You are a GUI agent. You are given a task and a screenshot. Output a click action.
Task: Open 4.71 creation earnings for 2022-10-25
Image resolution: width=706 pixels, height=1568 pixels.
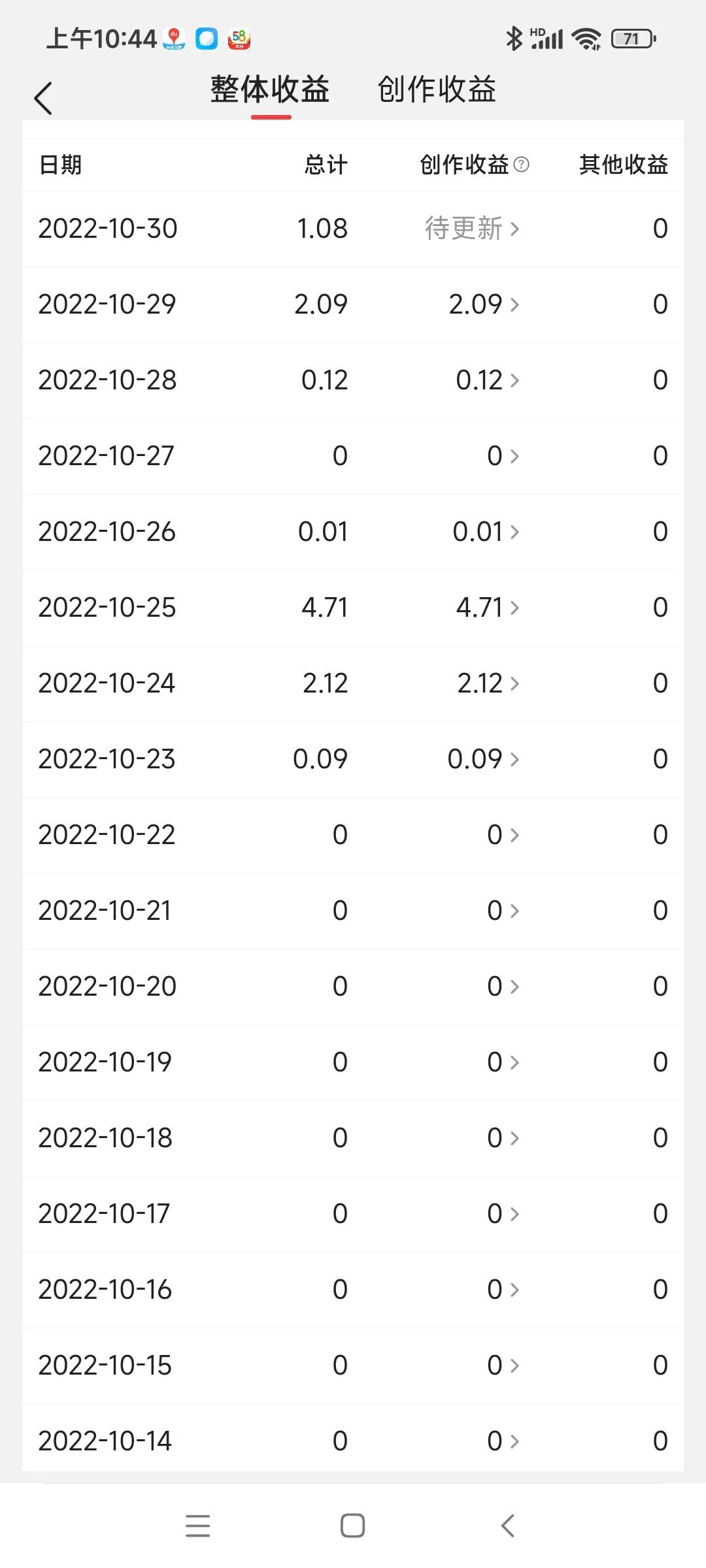pyautogui.click(x=487, y=608)
